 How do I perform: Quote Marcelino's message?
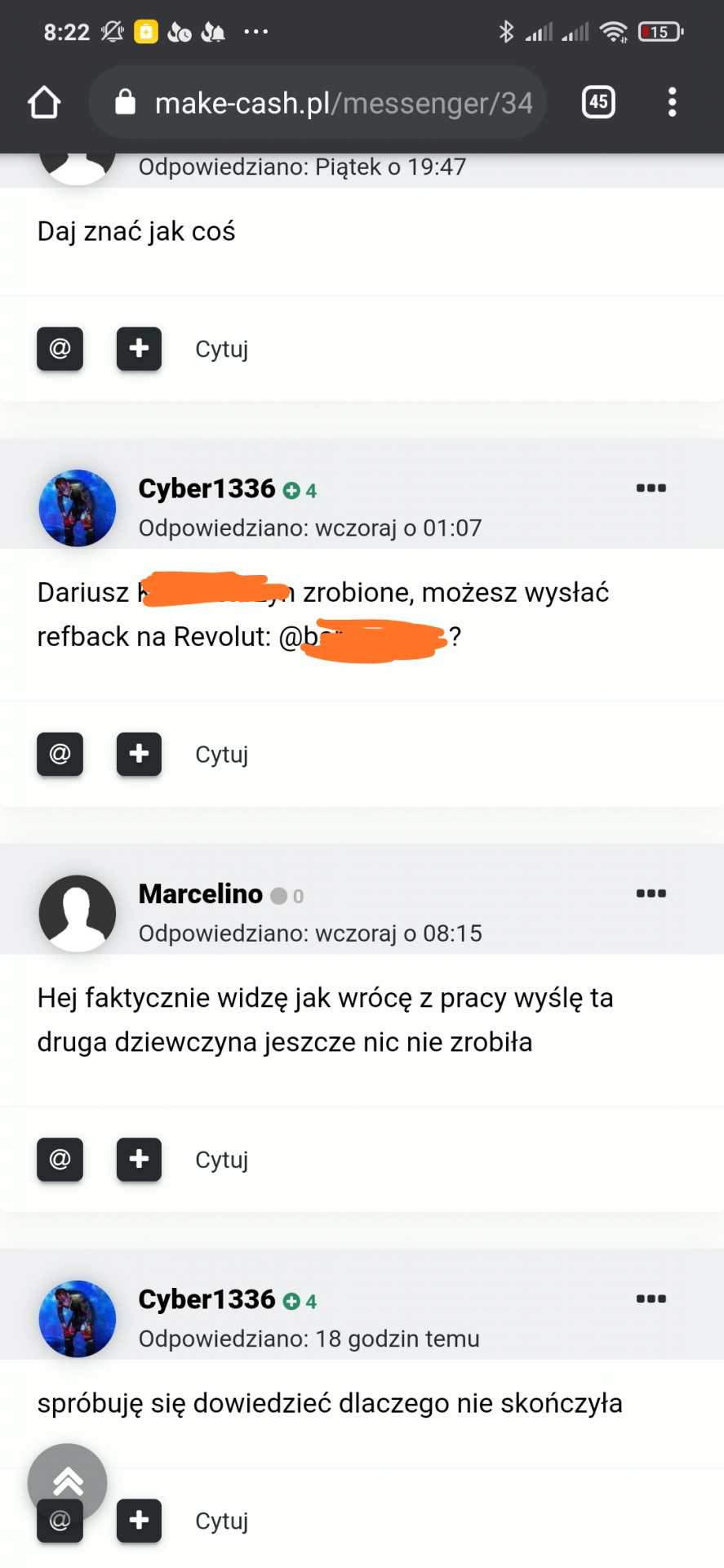pos(221,1160)
